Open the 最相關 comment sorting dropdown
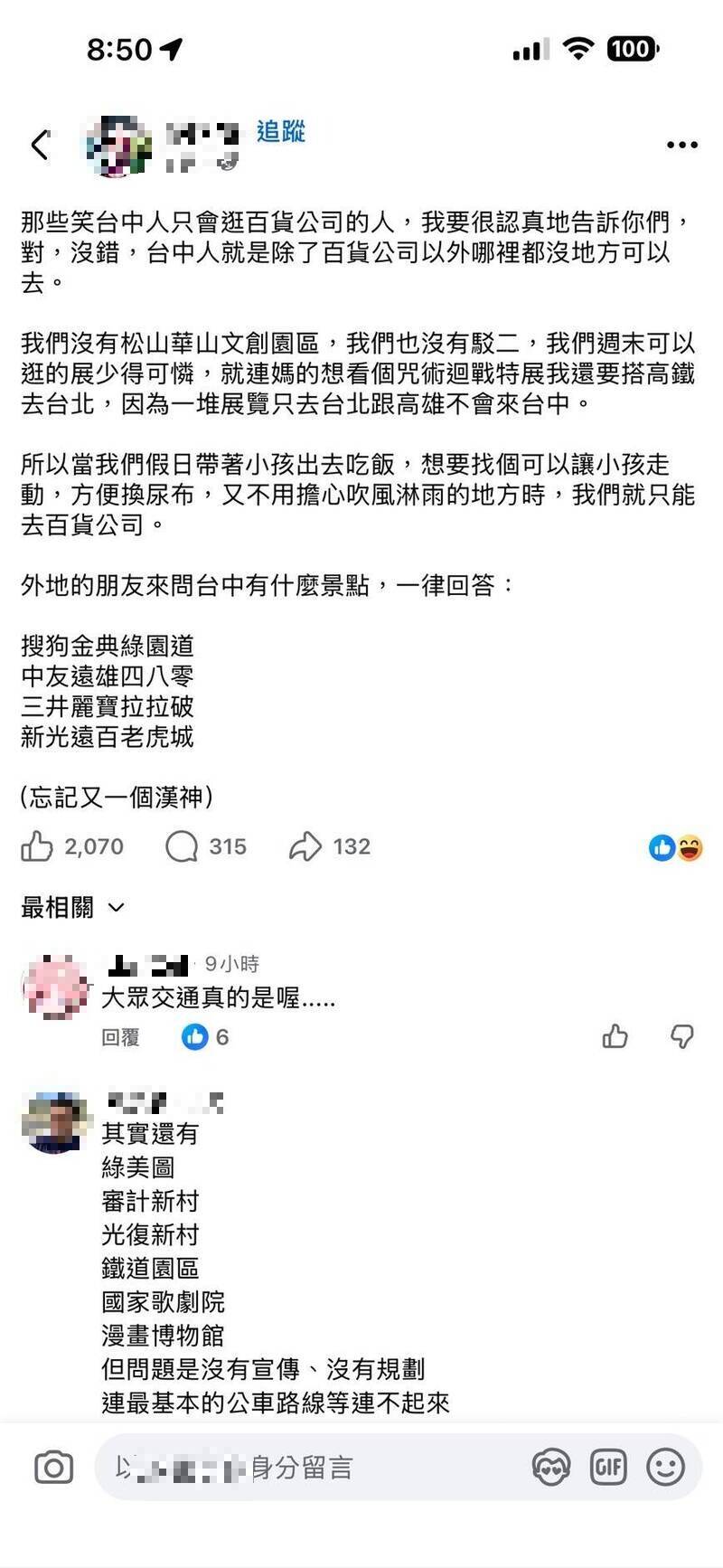The height and width of the screenshot is (1568, 723). click(x=61, y=908)
